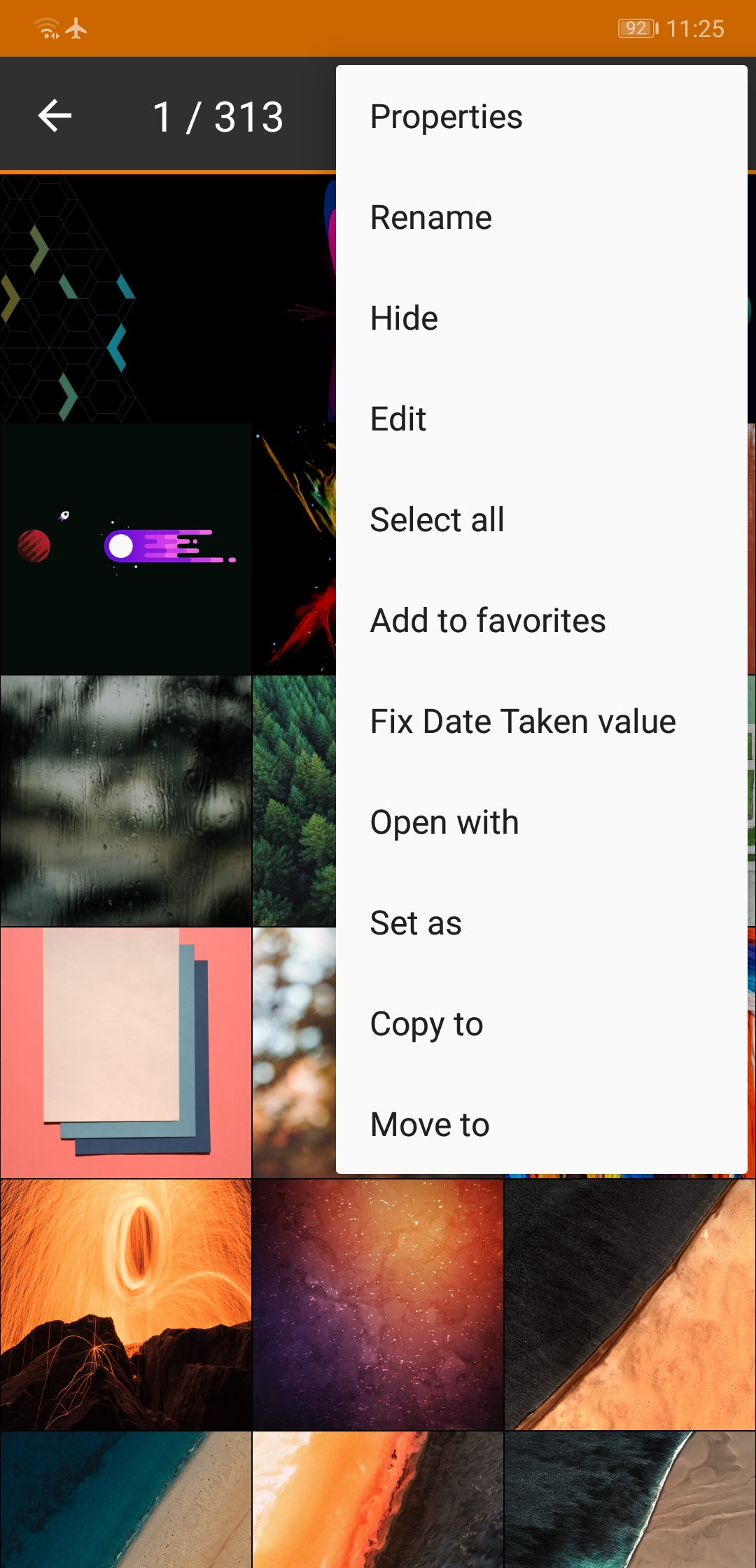Go back with the arrow icon
This screenshot has height=1568, width=756.
click(55, 115)
